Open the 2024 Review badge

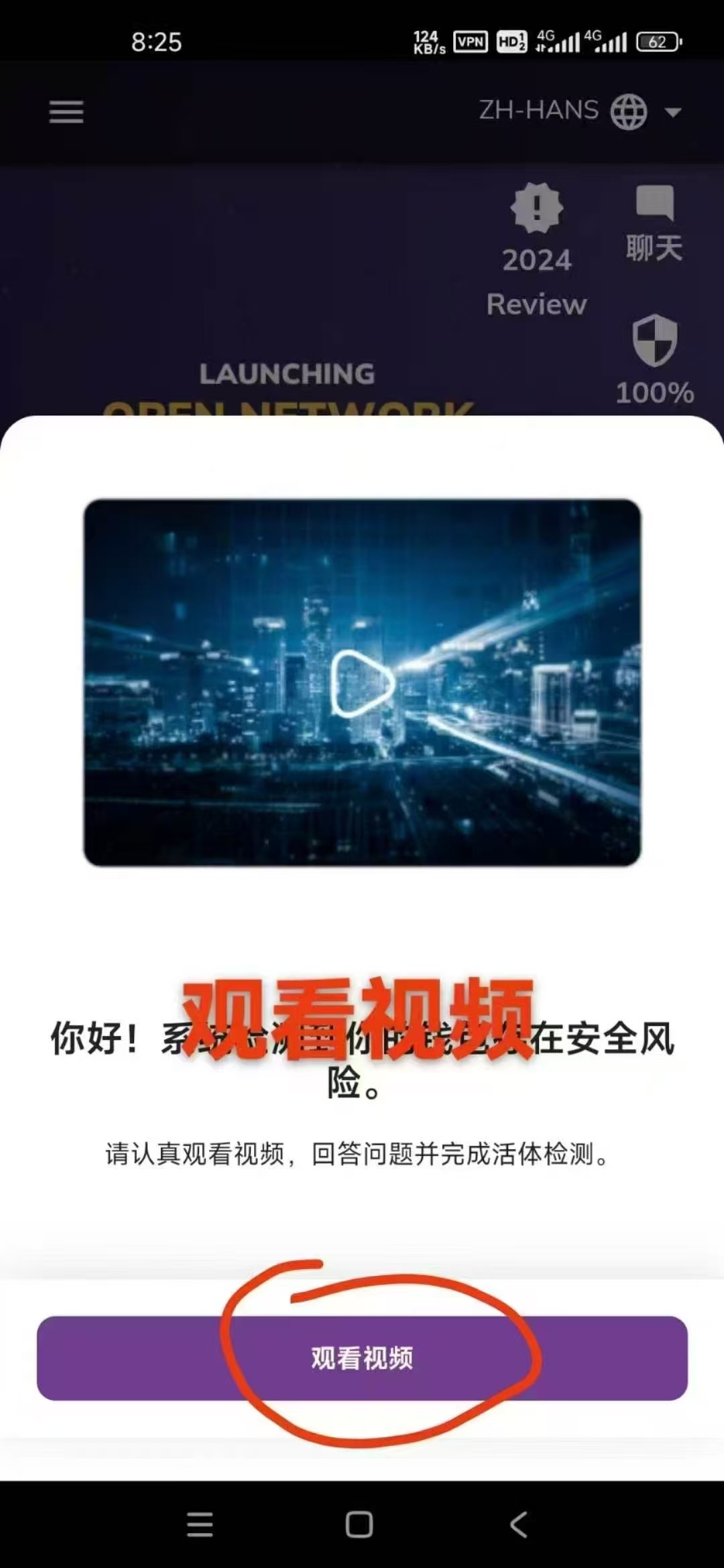point(536,209)
